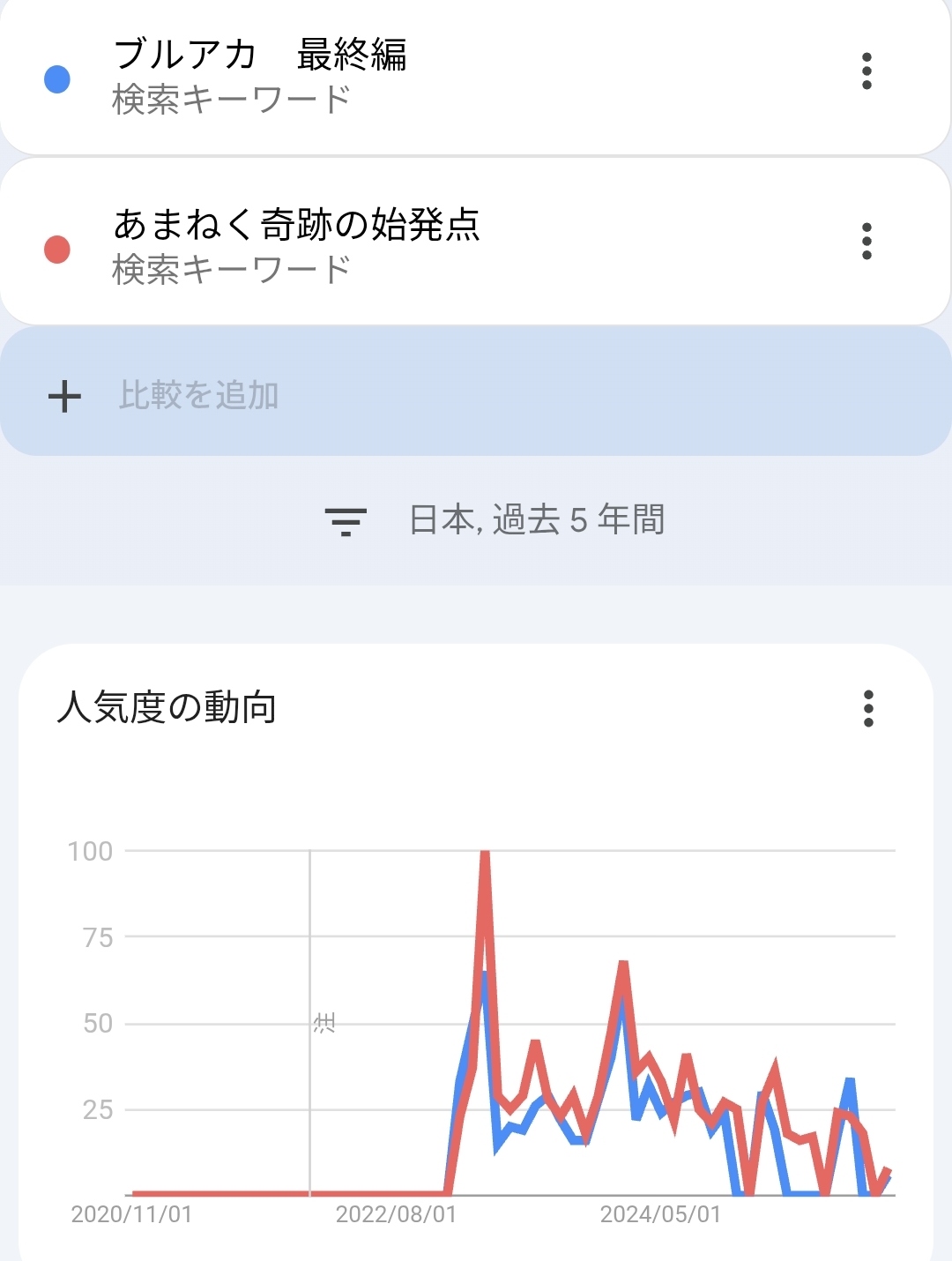Open options menu of 人気度の動向 chart
The width and height of the screenshot is (952, 1261).
(868, 708)
